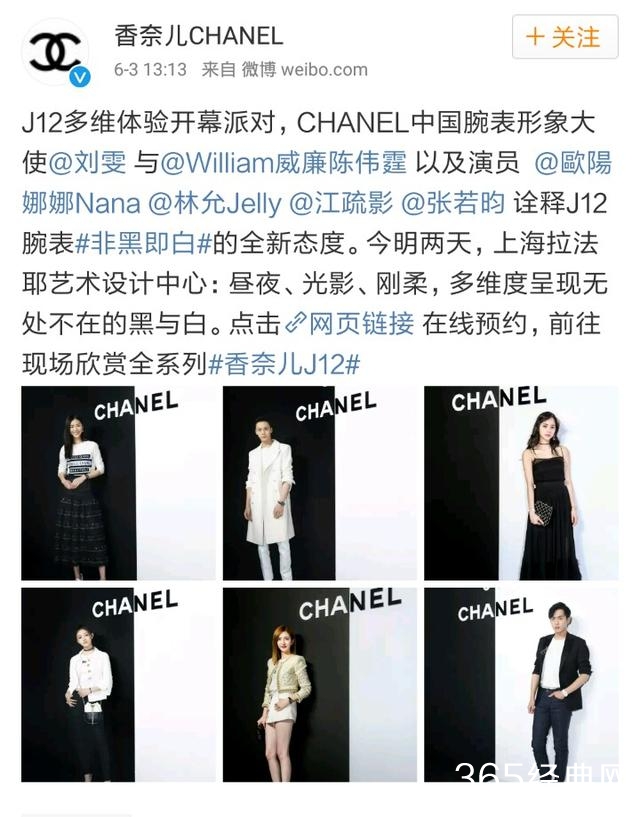View photo of woman in striped top

[118, 483]
